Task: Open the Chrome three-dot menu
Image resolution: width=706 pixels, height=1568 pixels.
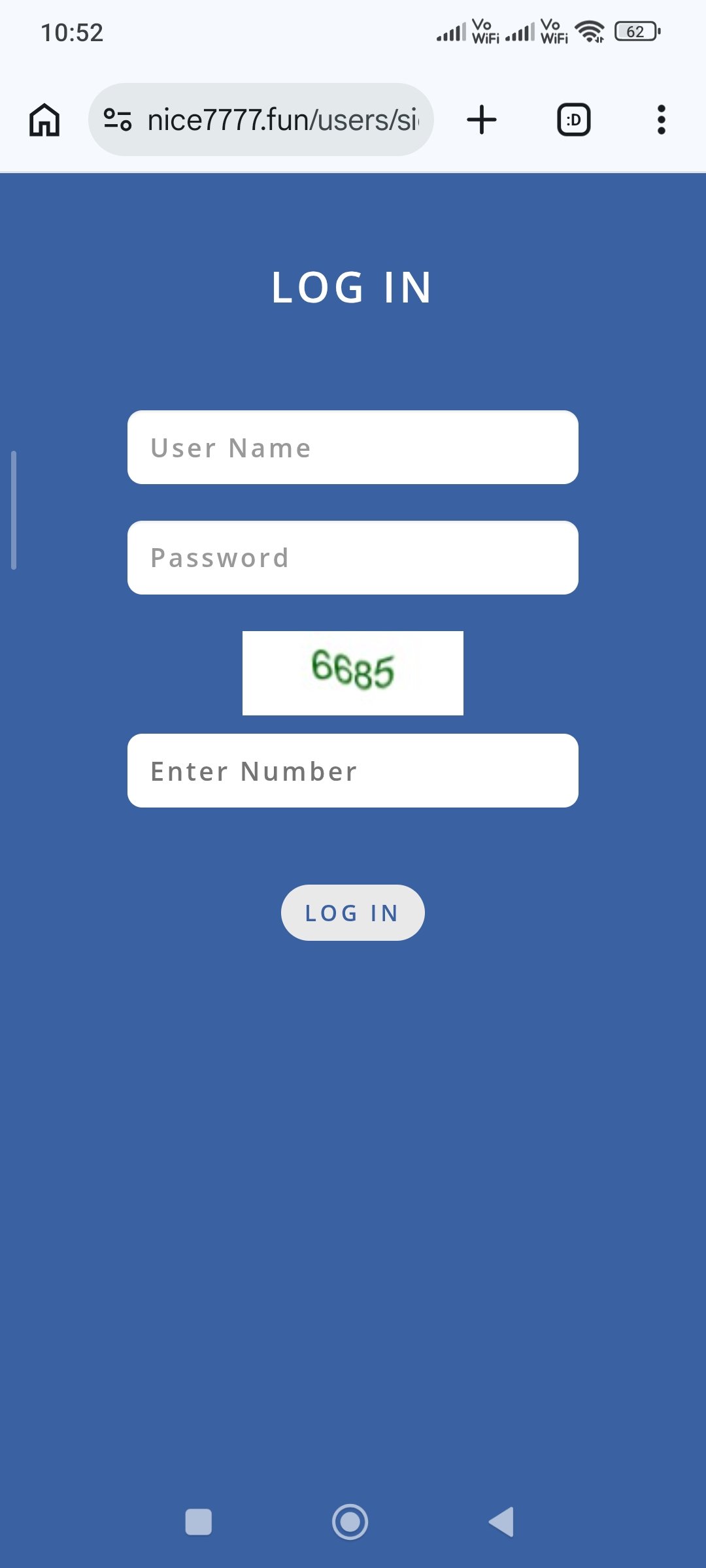Action: point(662,119)
